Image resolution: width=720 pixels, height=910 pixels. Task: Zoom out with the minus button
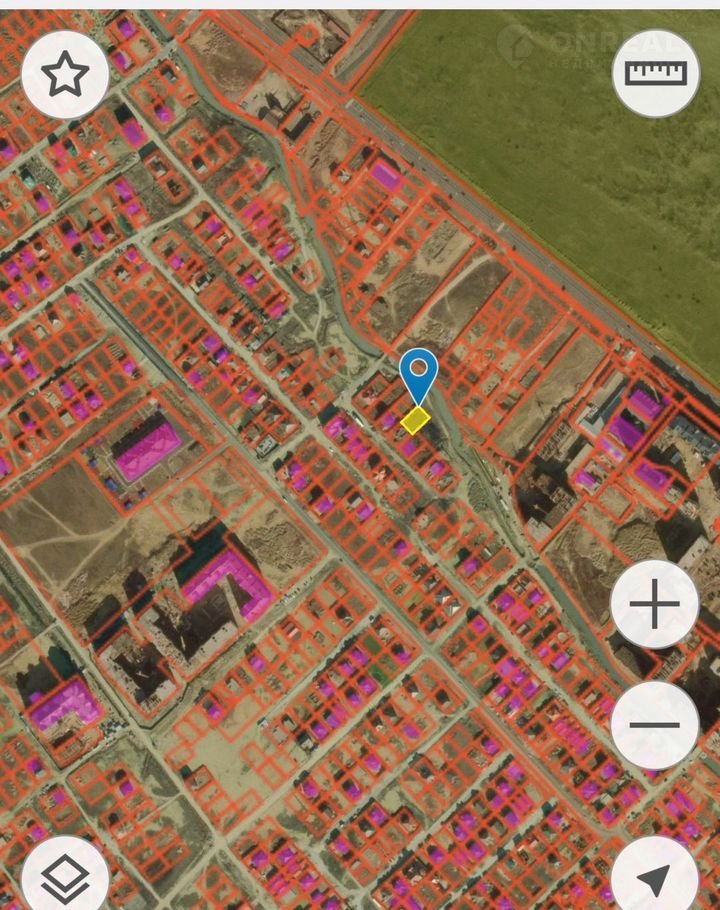coord(655,725)
